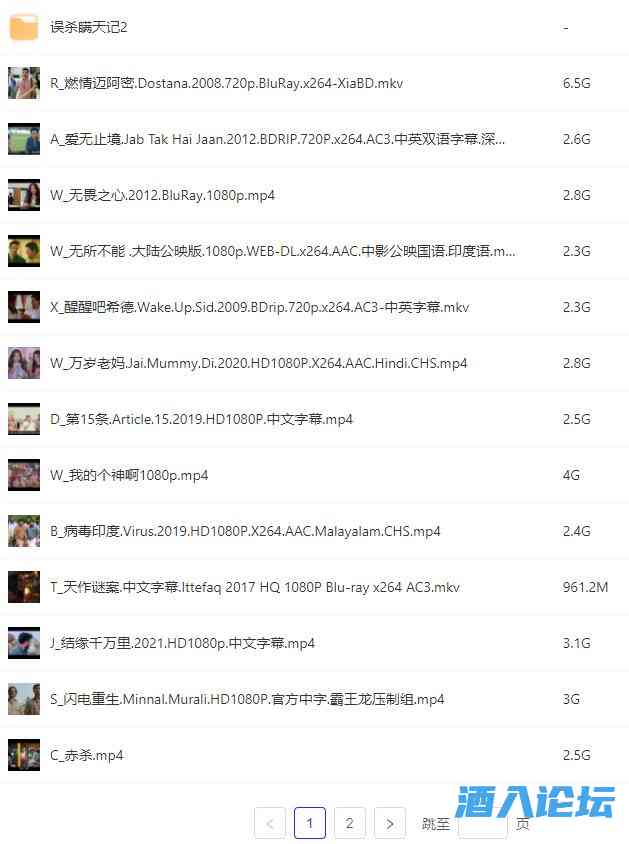The height and width of the screenshot is (844, 629).
Task: Open A_爱无止境 Jab Tak Hai Jaan file
Action: pyautogui.click(x=277, y=139)
